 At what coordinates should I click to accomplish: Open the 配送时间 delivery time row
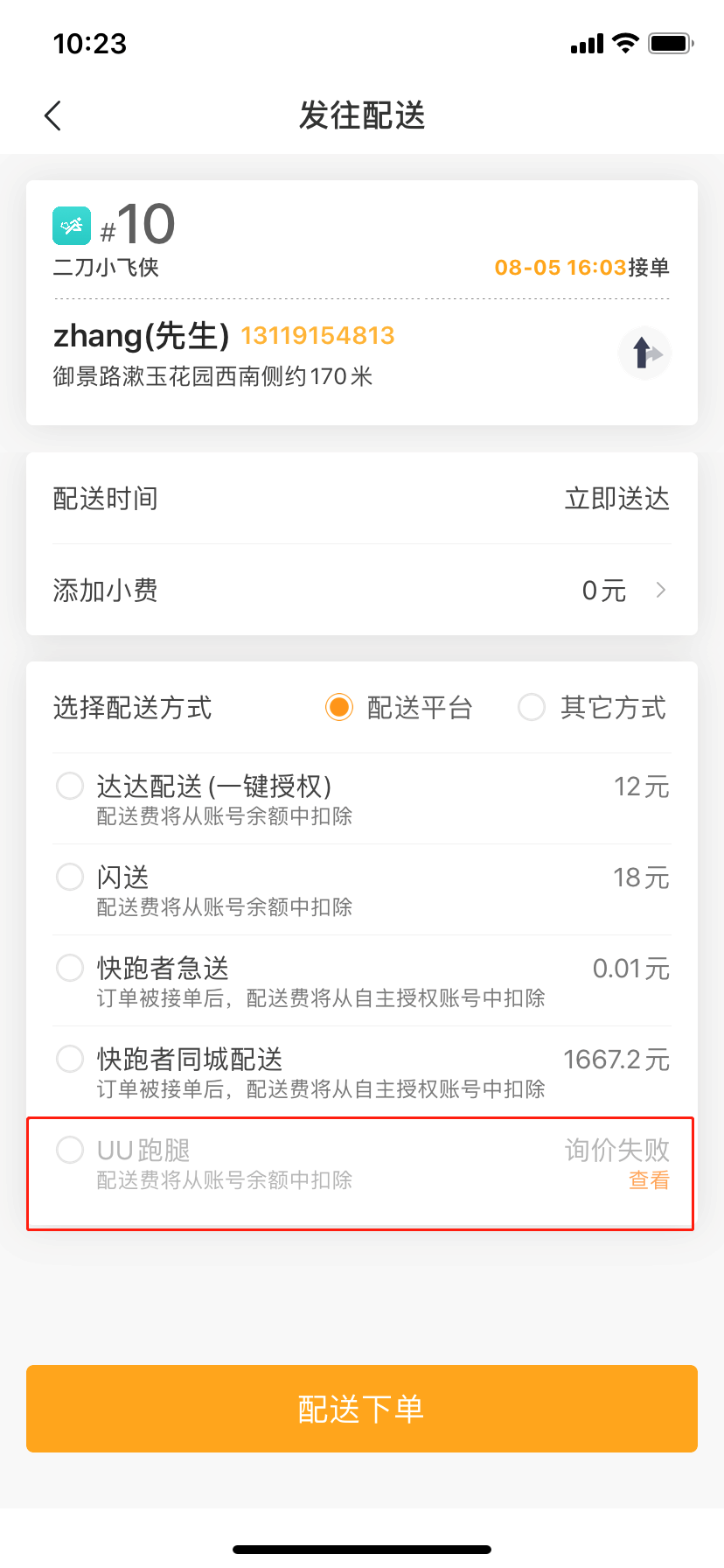point(361,499)
